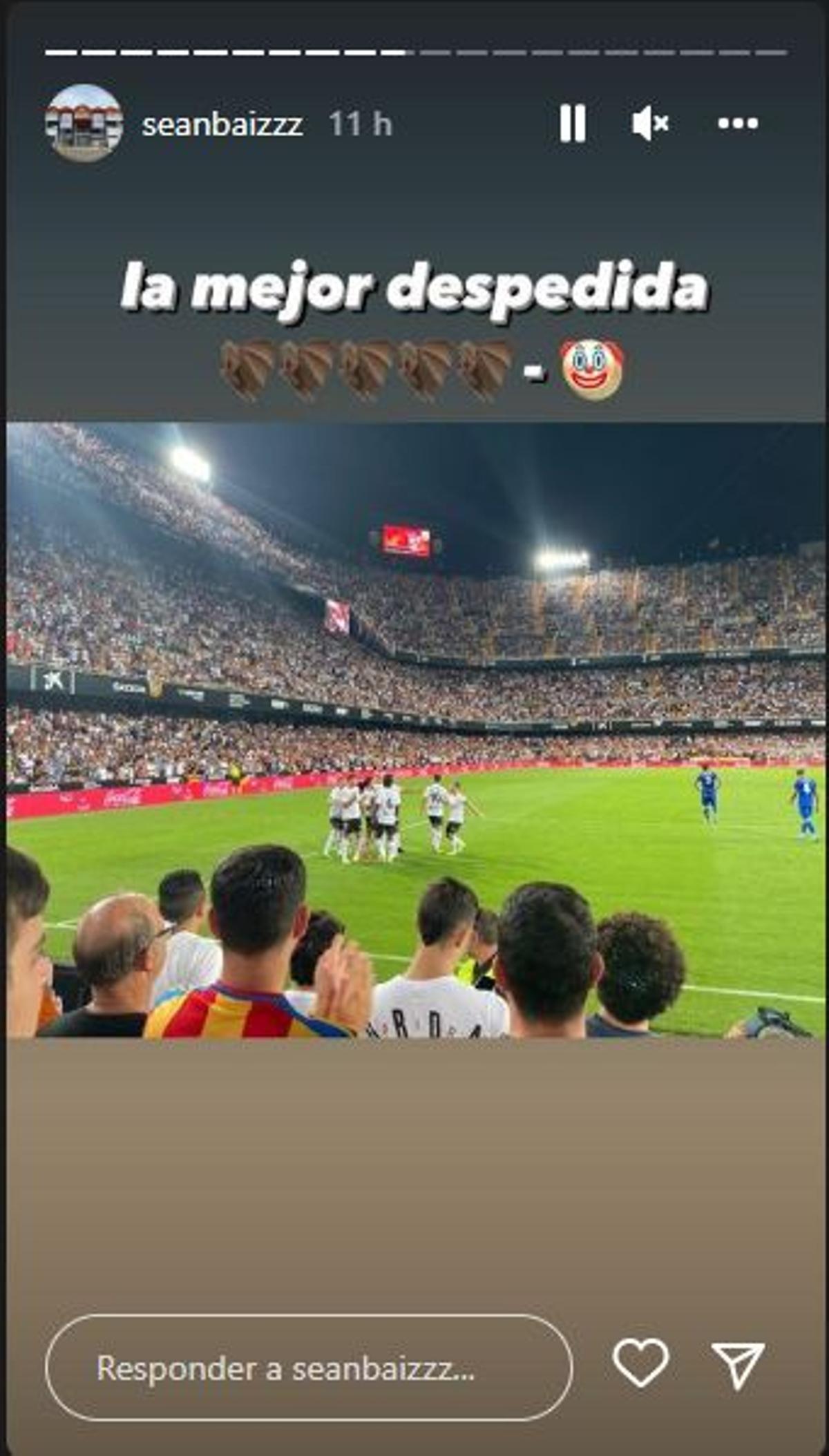Viewport: 829px width, 1456px height.
Task: Open seanbaizzz's profile from the username
Action: [221, 123]
